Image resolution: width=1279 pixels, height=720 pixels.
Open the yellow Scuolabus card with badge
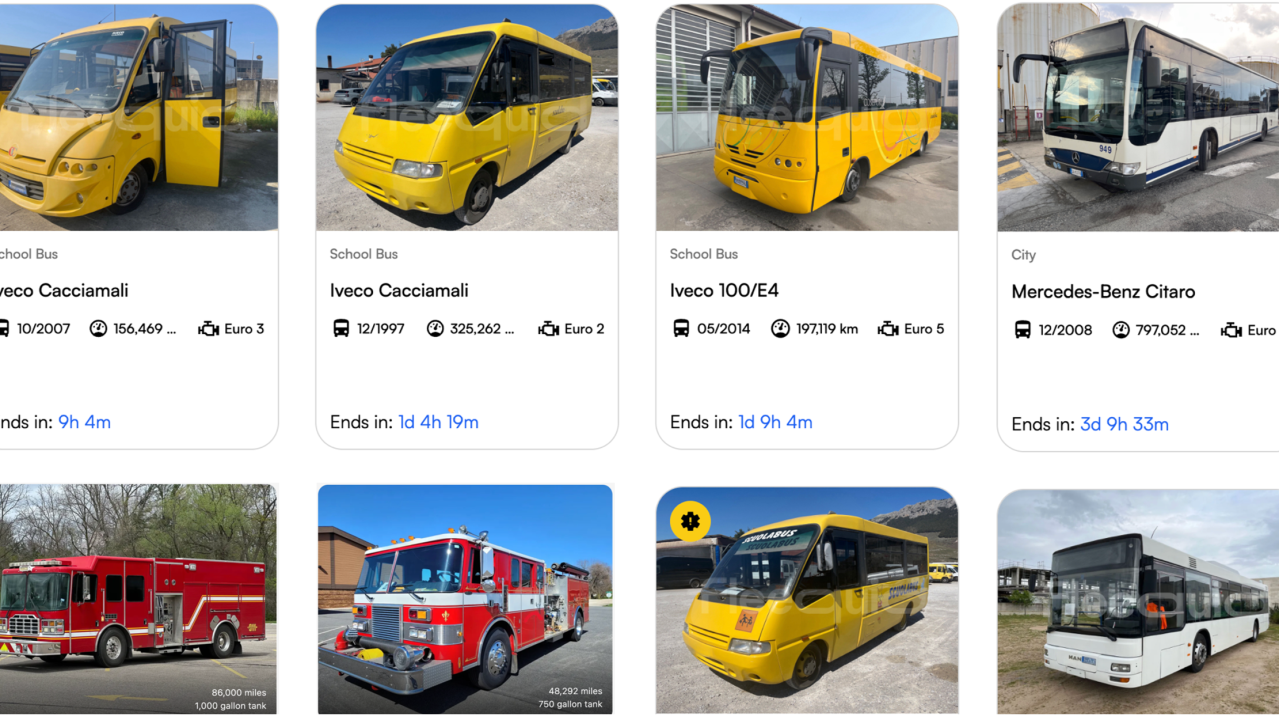(x=806, y=600)
